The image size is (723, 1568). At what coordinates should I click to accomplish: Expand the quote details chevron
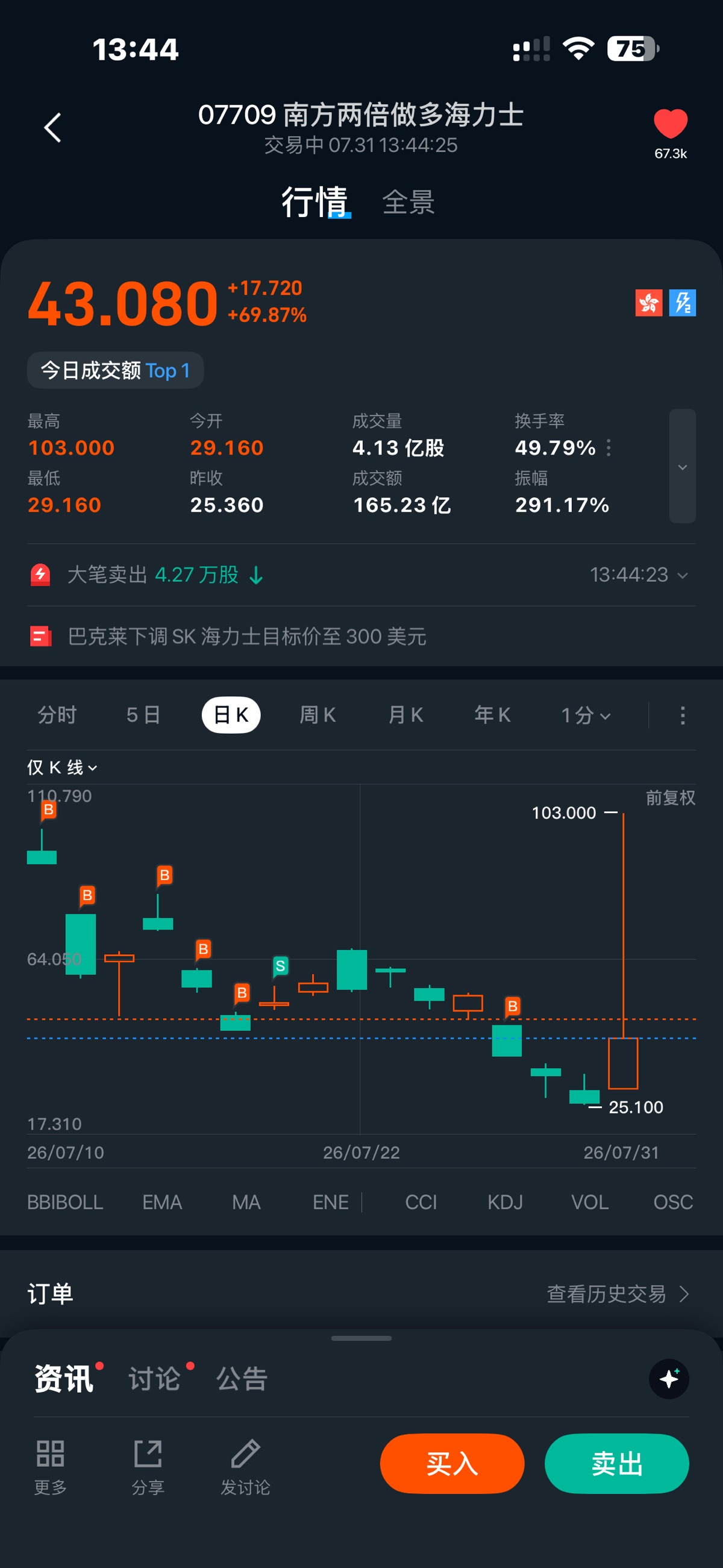[x=682, y=466]
